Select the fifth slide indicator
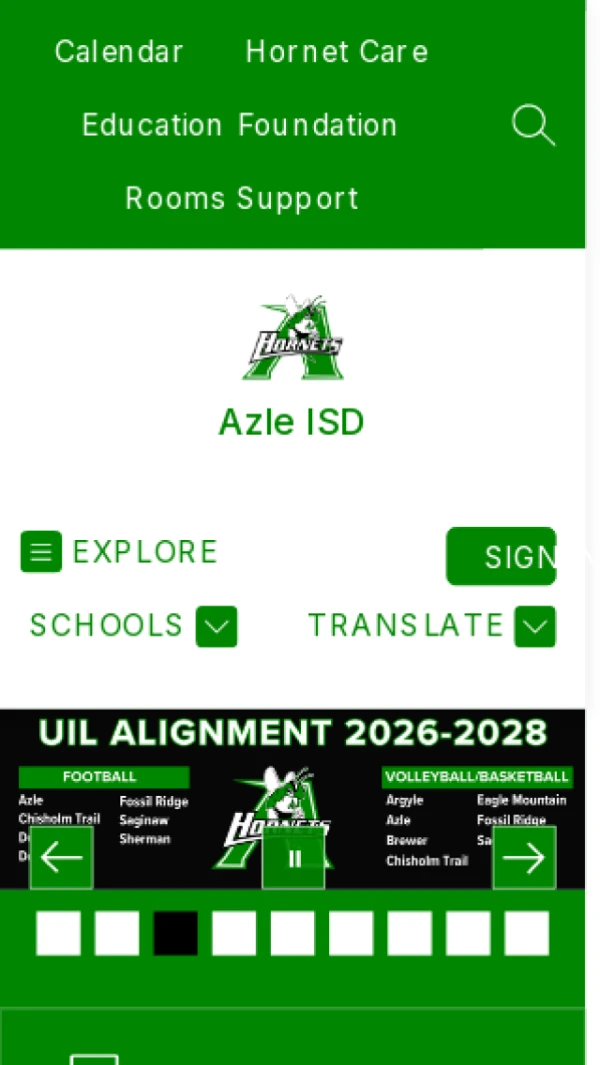 pyautogui.click(x=292, y=933)
